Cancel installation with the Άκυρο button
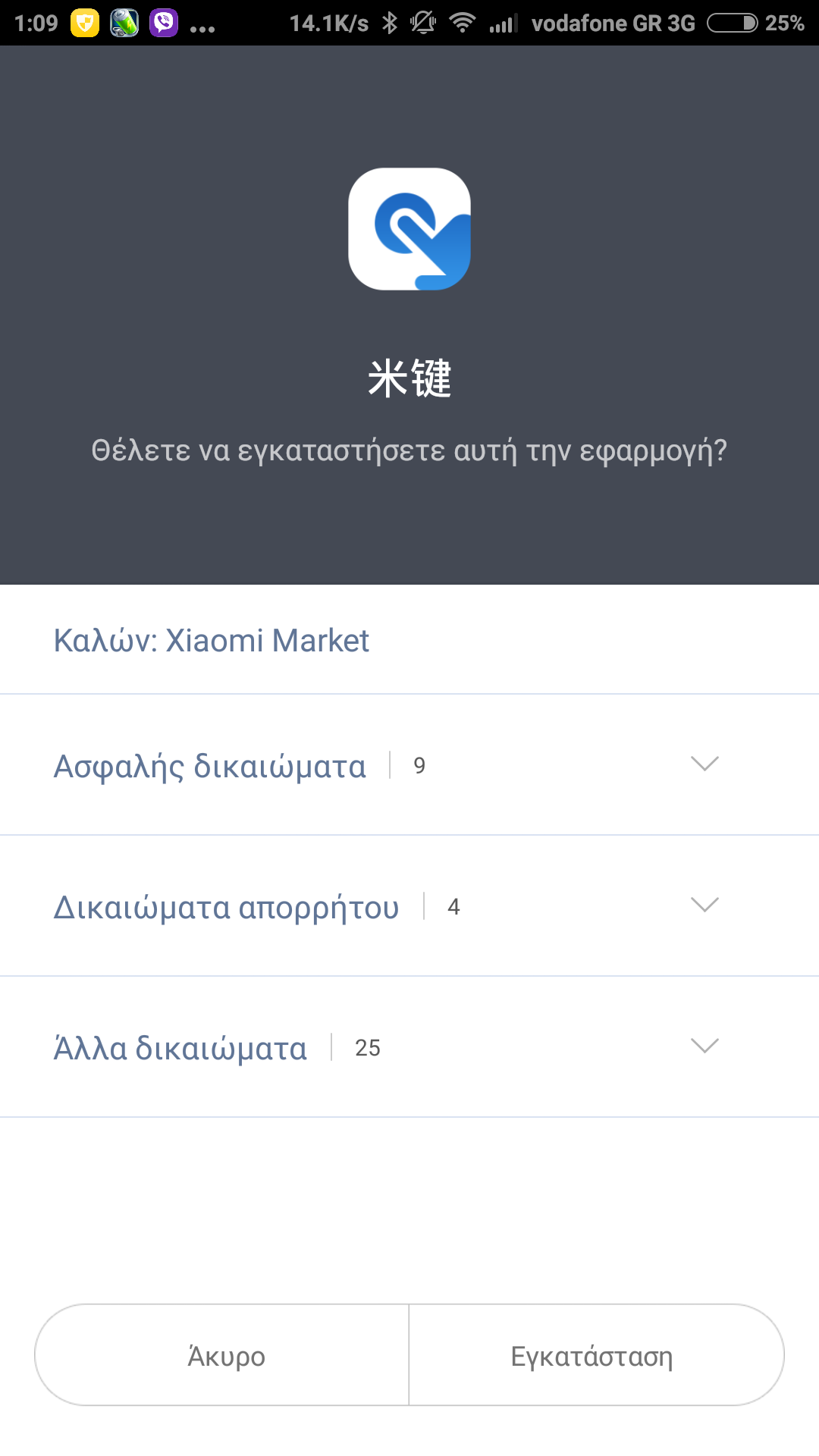819x1456 pixels. [225, 1355]
